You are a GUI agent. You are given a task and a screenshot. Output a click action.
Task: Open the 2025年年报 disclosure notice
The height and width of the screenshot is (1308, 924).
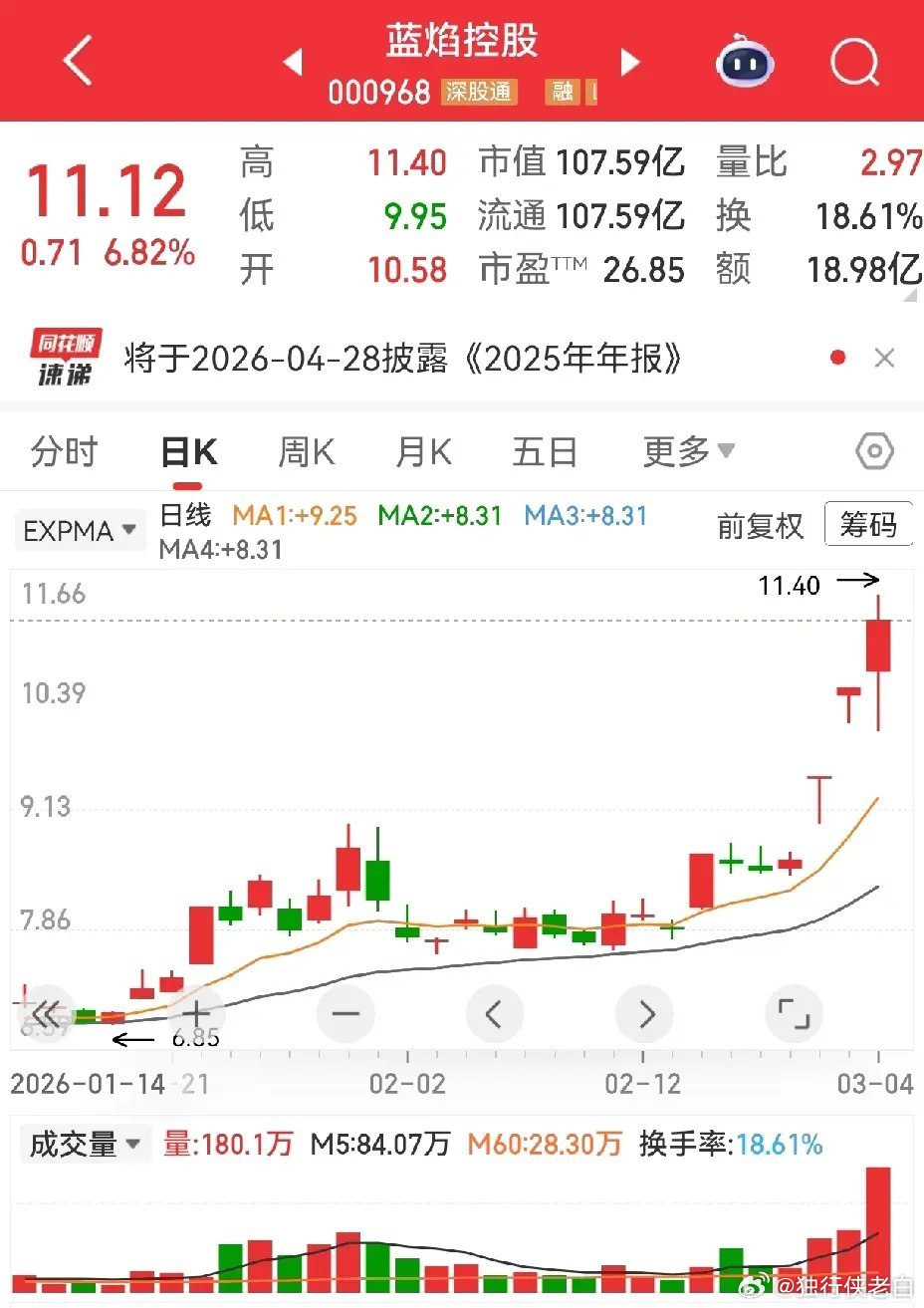(x=403, y=359)
